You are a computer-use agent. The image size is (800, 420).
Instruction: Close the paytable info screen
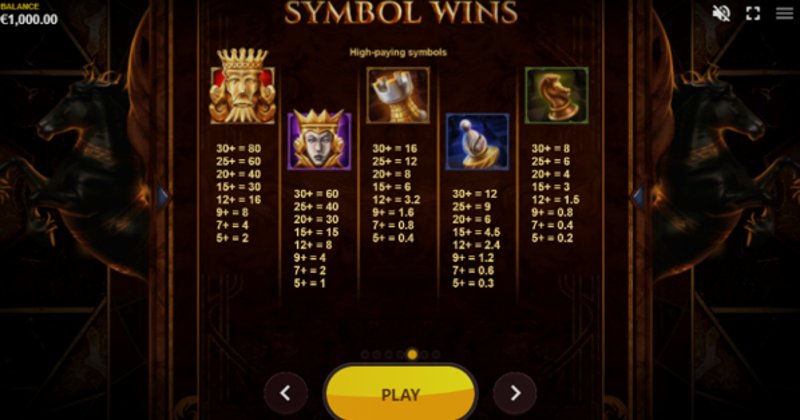coord(783,13)
